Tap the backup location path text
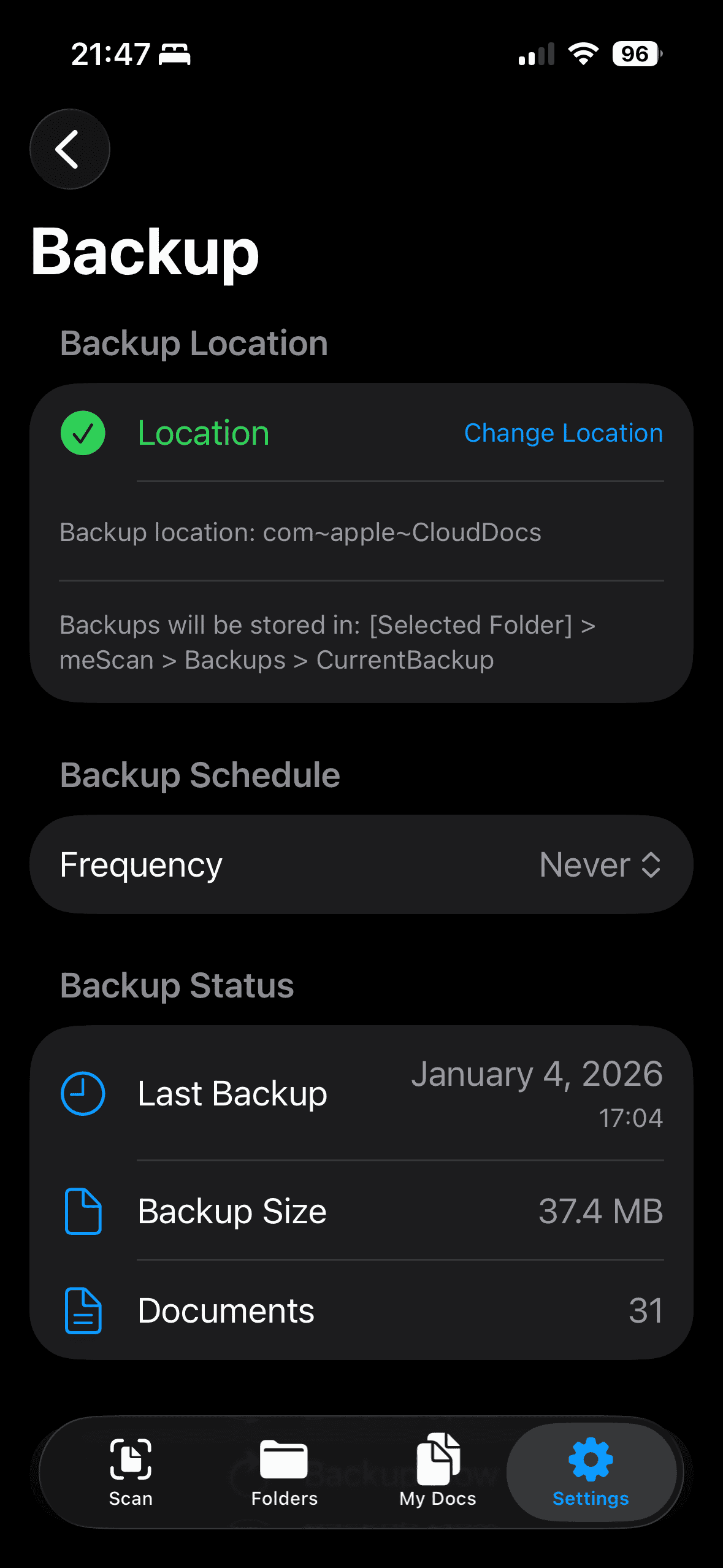The height and width of the screenshot is (1568, 723). 300,532
